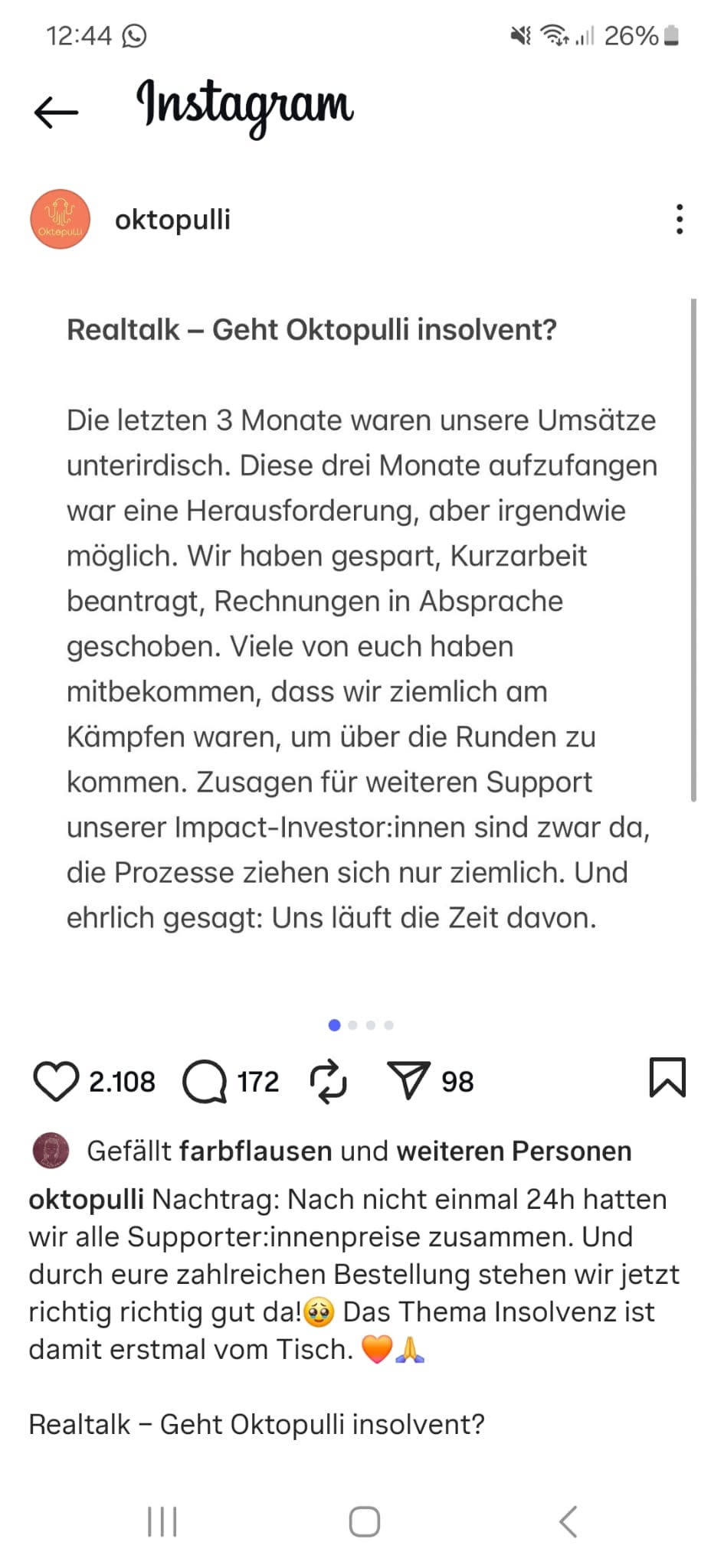
Task: Like the oktopulli post
Action: pyautogui.click(x=56, y=1081)
